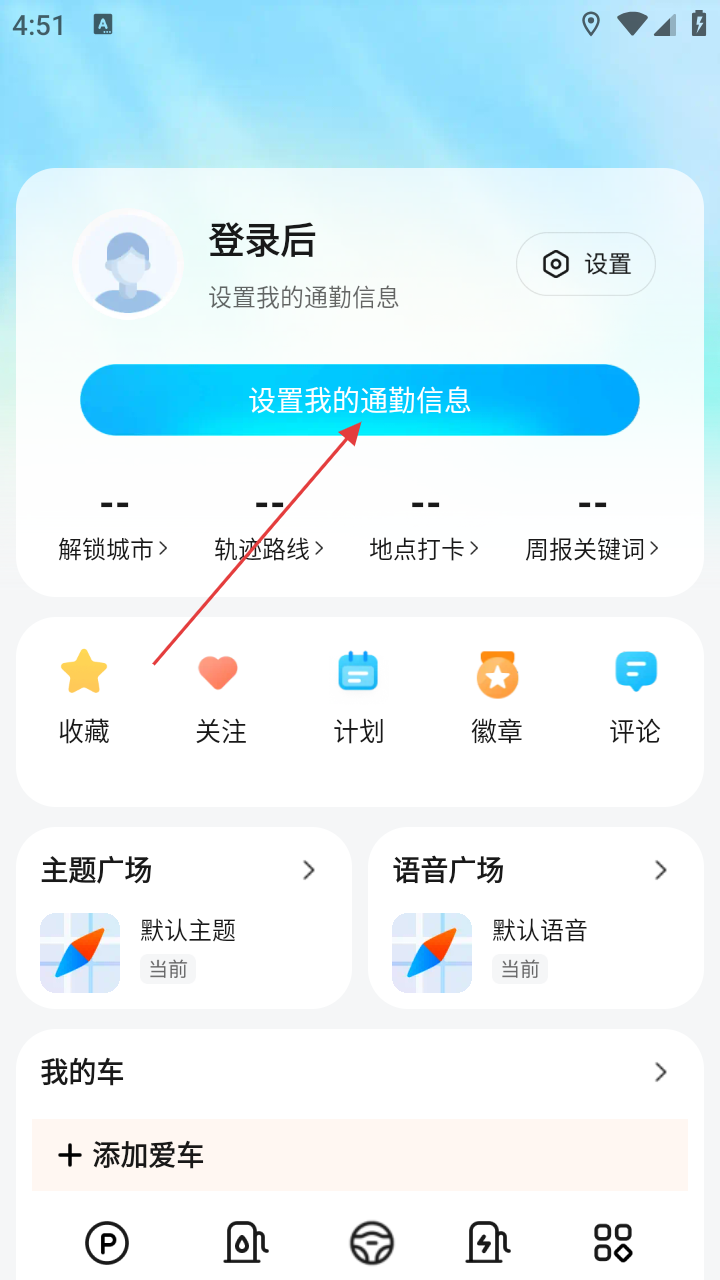Open the gas station fuel icon
This screenshot has width=720, height=1280.
tap(245, 1243)
